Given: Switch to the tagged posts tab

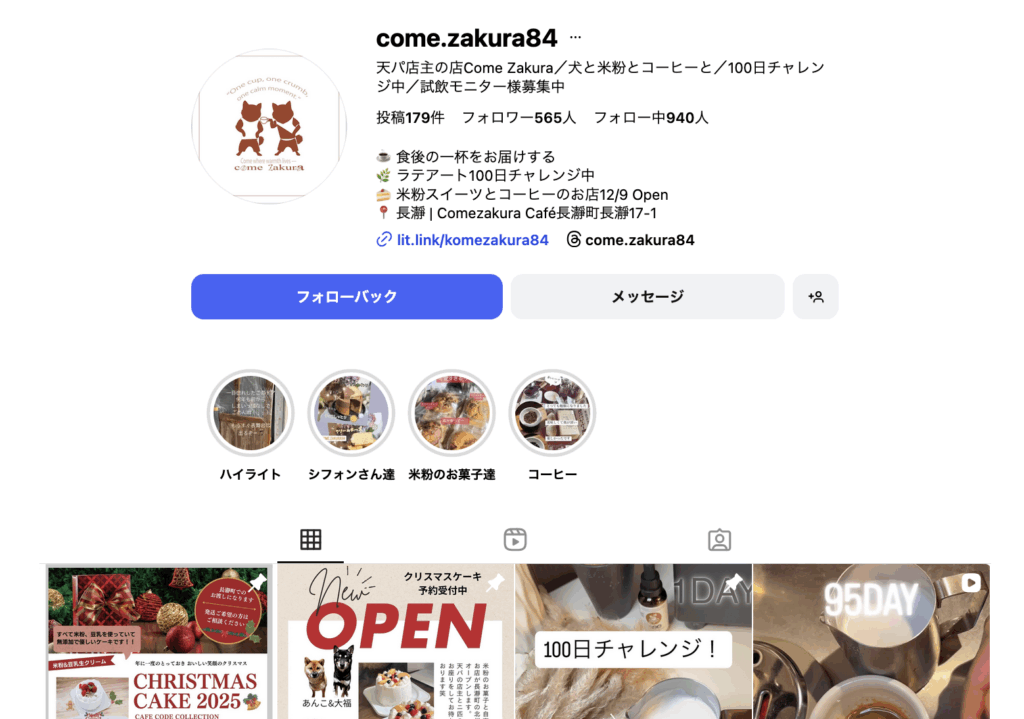Looking at the screenshot, I should (719, 540).
